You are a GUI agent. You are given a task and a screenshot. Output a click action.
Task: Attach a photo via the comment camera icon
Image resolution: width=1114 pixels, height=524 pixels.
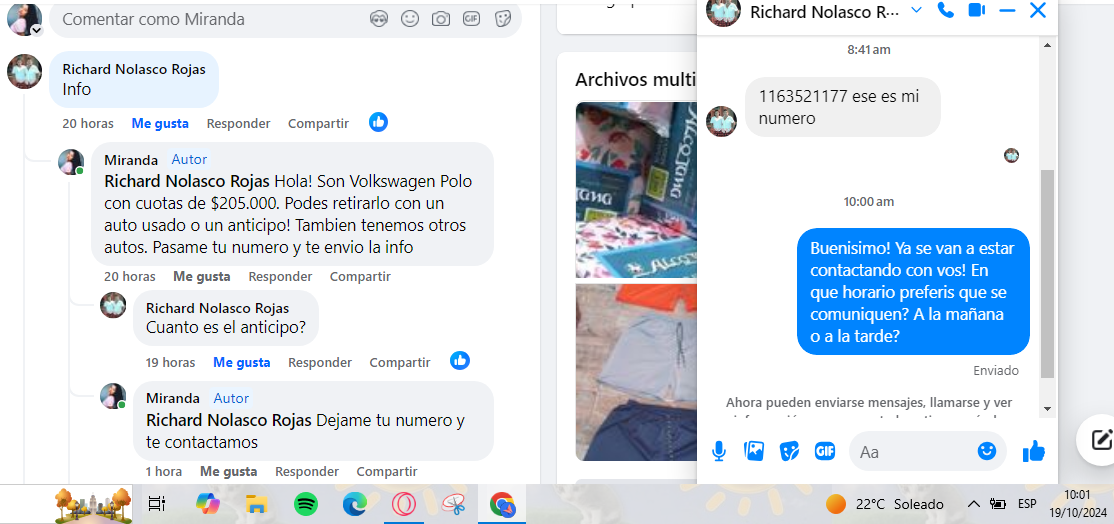[x=440, y=19]
